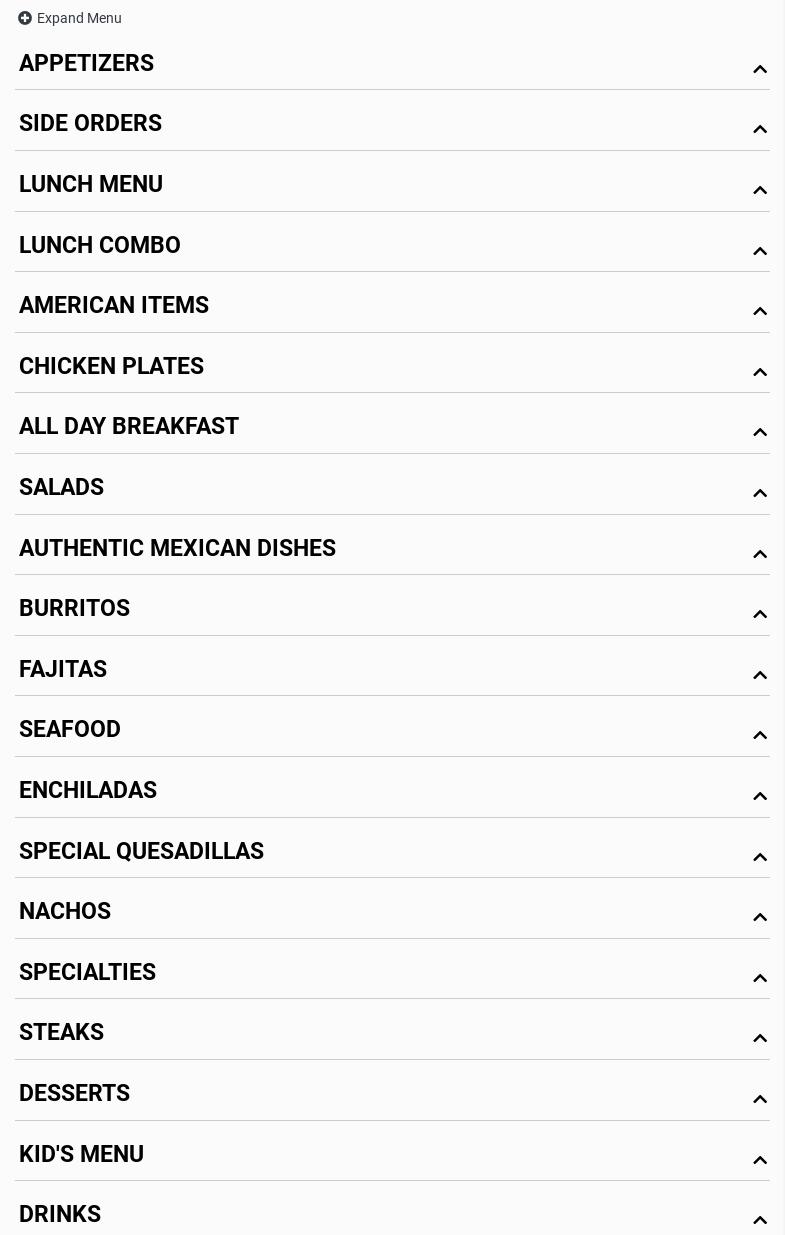Expand the Kid's Menu
The height and width of the screenshot is (1235, 785).
[x=82, y=1154]
